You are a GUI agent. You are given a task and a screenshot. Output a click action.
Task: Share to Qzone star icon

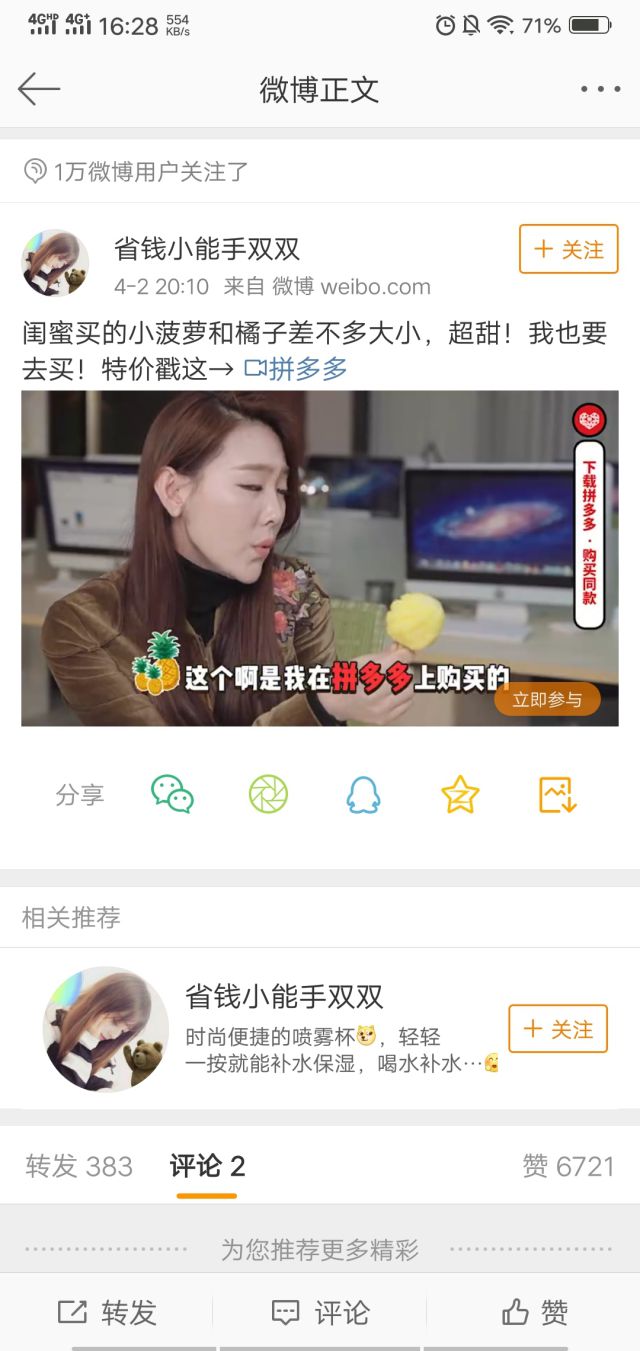coord(460,795)
